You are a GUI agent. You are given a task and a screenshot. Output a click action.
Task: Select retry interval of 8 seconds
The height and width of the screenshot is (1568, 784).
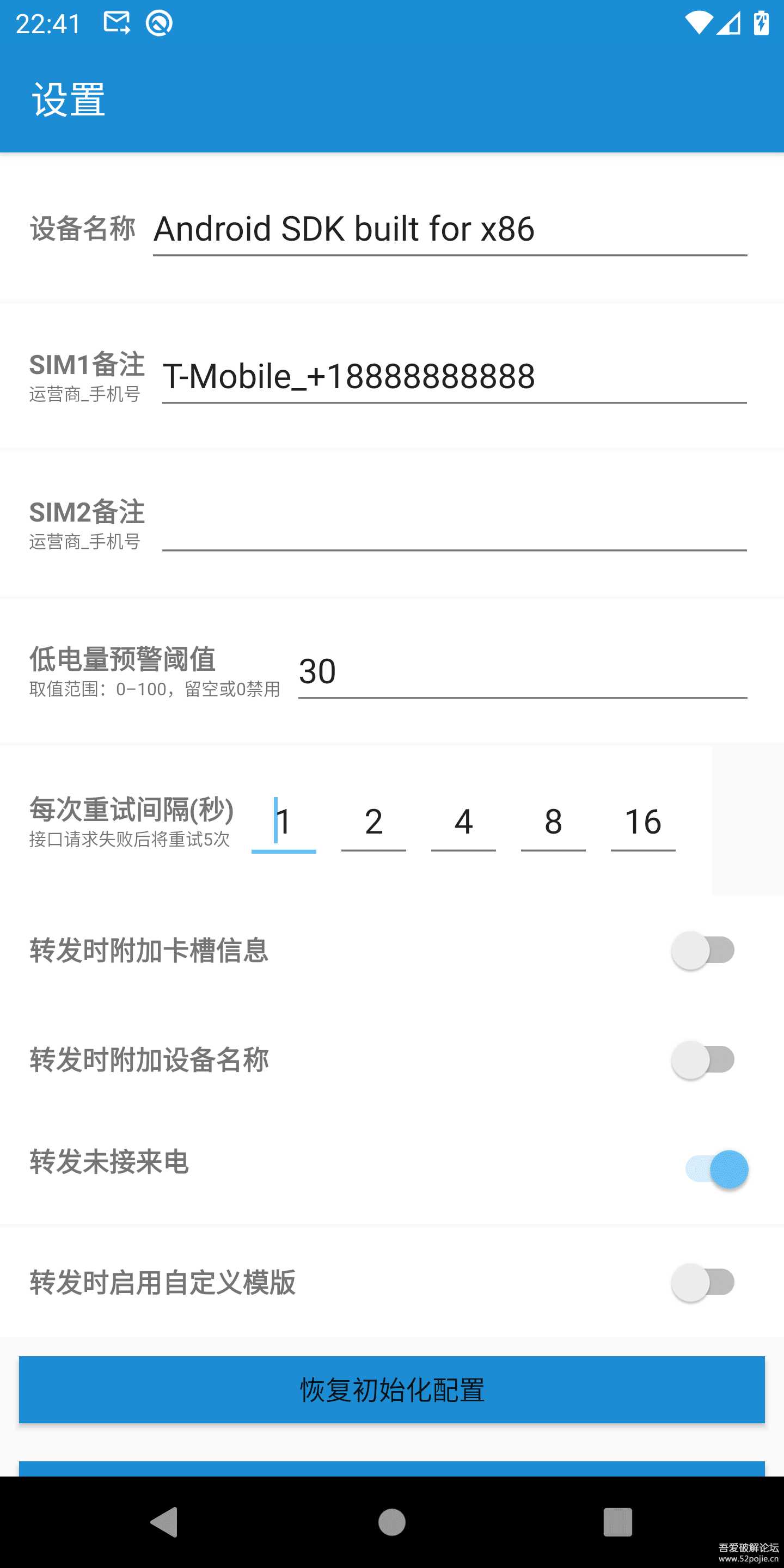click(x=553, y=821)
